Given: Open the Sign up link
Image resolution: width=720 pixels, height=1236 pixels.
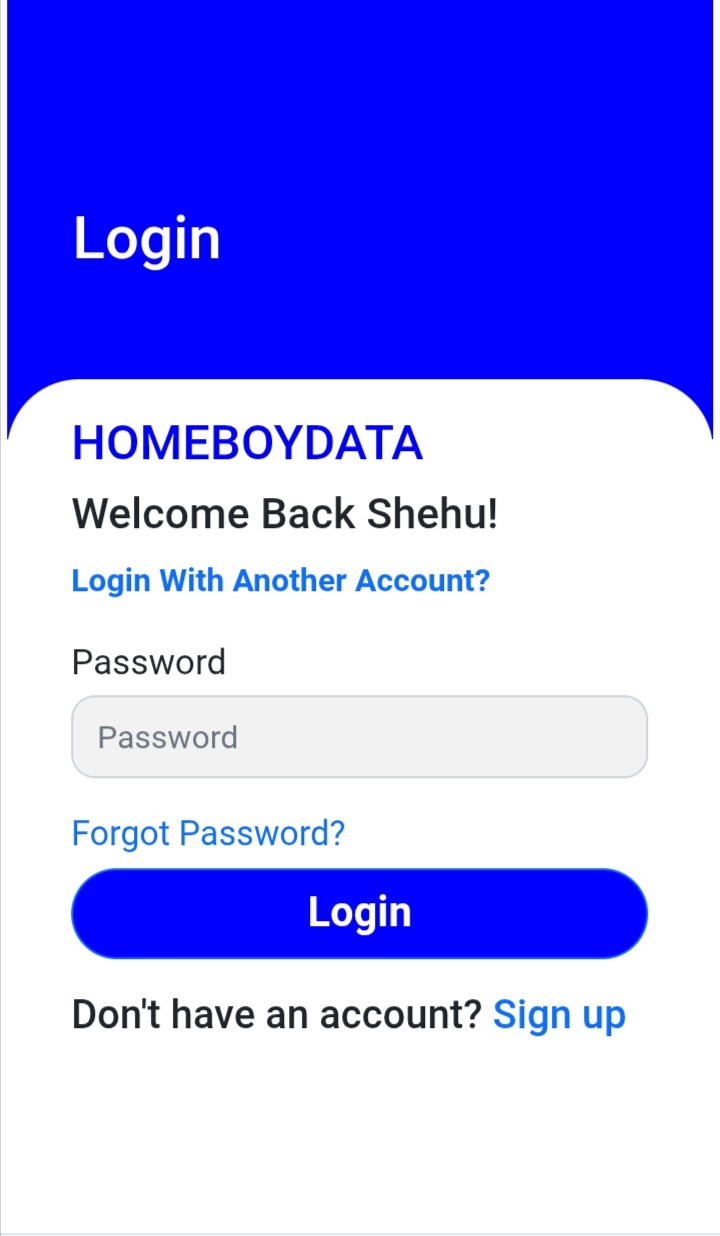Looking at the screenshot, I should pyautogui.click(x=559, y=1015).
